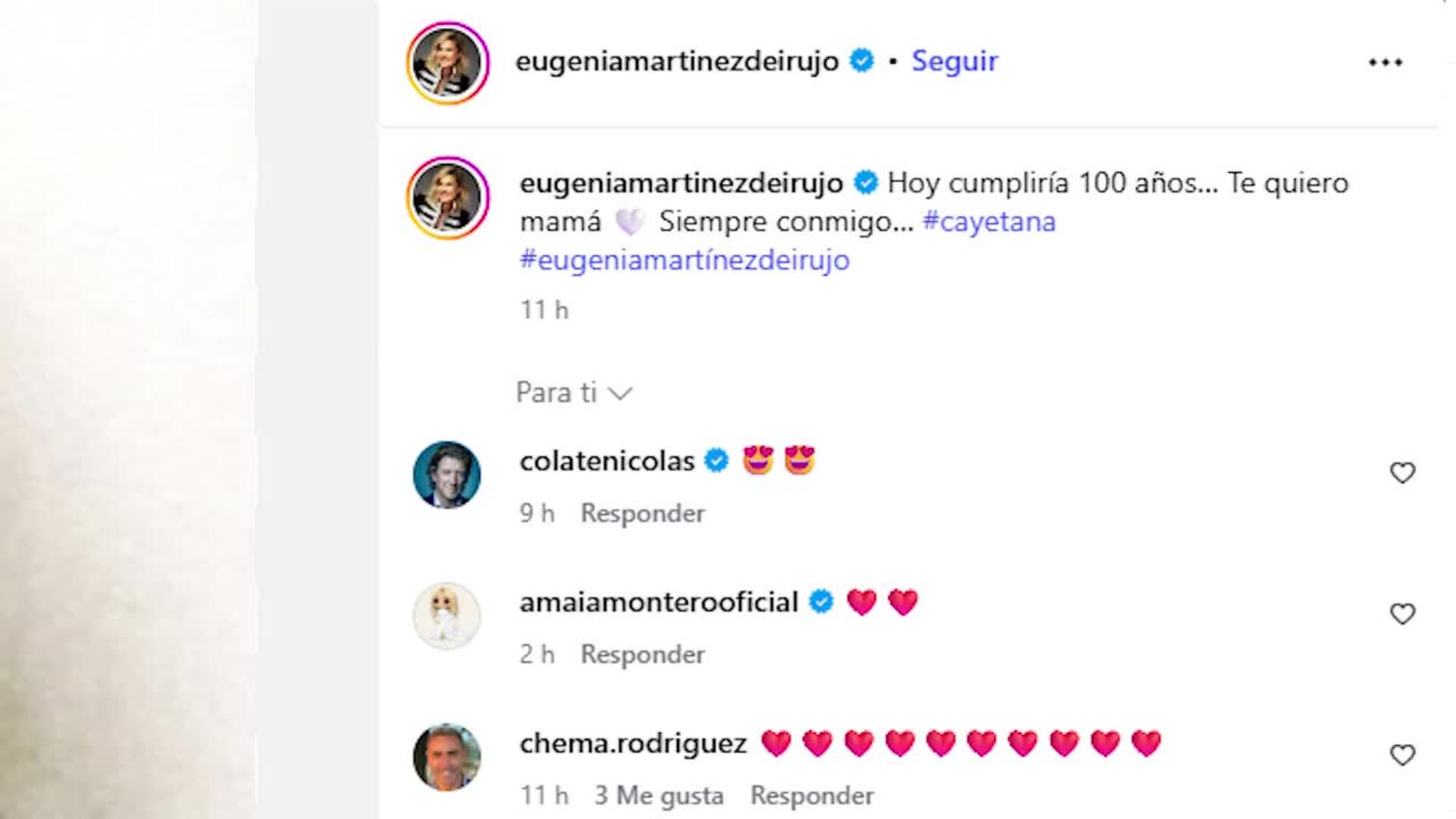Reply to chema.rodriguez's comment
1456x819 pixels.
point(811,795)
